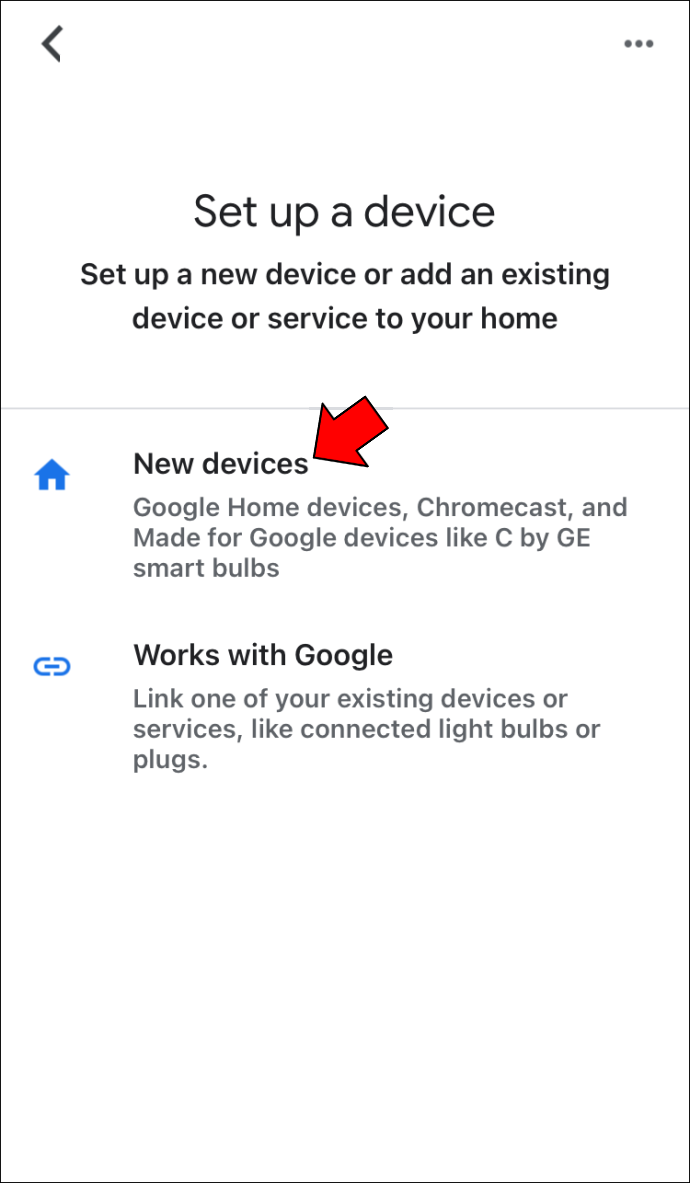Viewport: 690px width, 1183px height.
Task: Open the three-dot overflow menu
Action: point(638,44)
